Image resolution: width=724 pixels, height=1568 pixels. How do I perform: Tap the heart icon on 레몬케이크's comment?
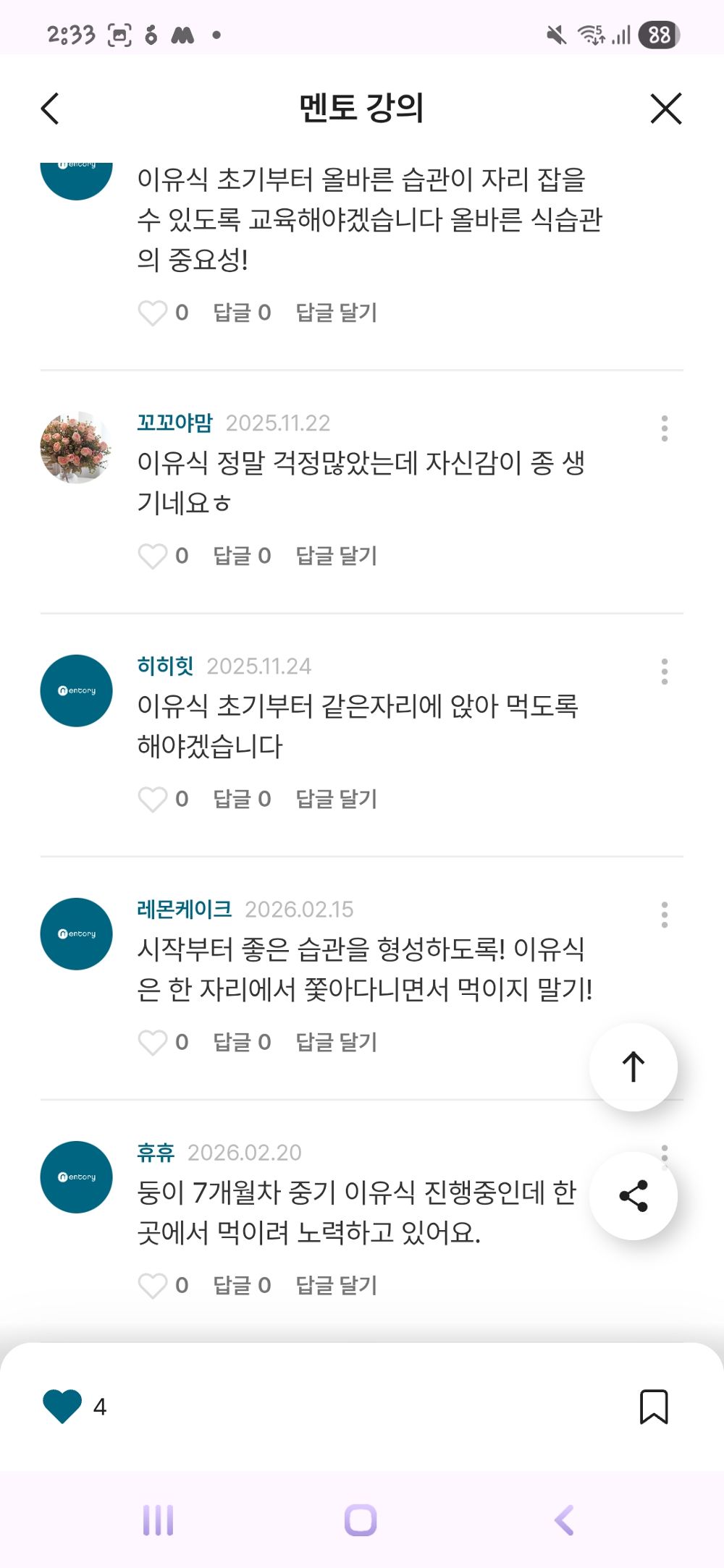click(x=154, y=1043)
